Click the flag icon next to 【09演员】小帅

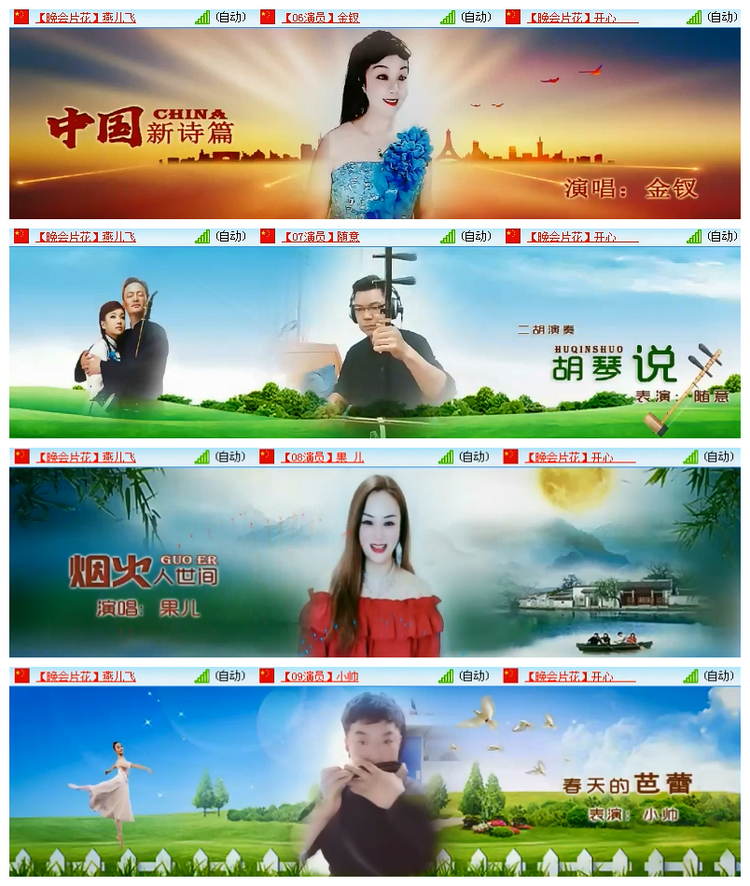pos(268,676)
